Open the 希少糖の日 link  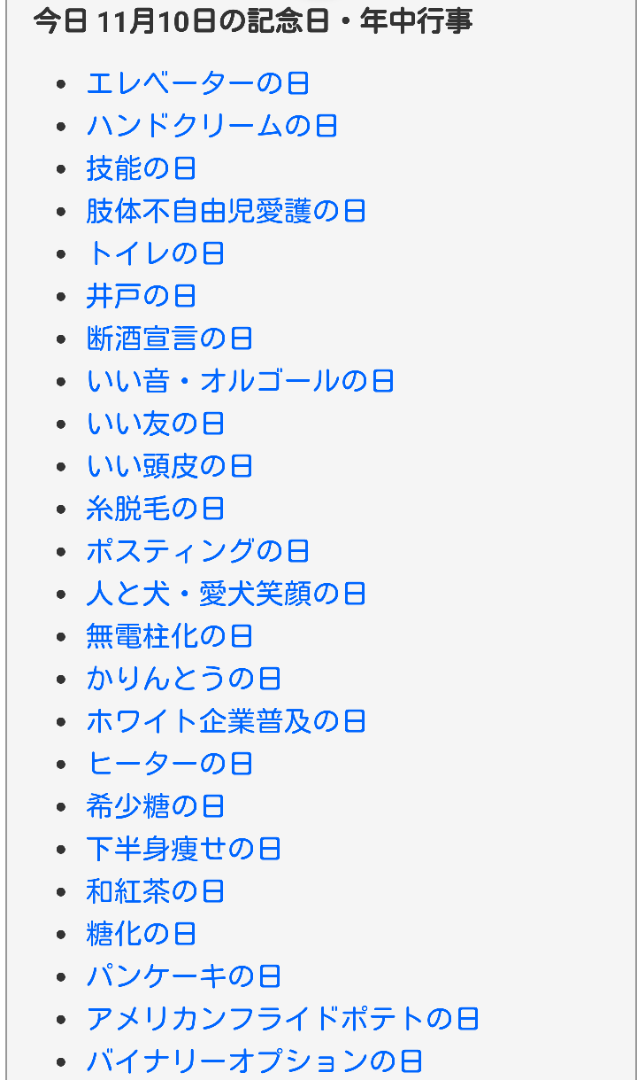[155, 806]
